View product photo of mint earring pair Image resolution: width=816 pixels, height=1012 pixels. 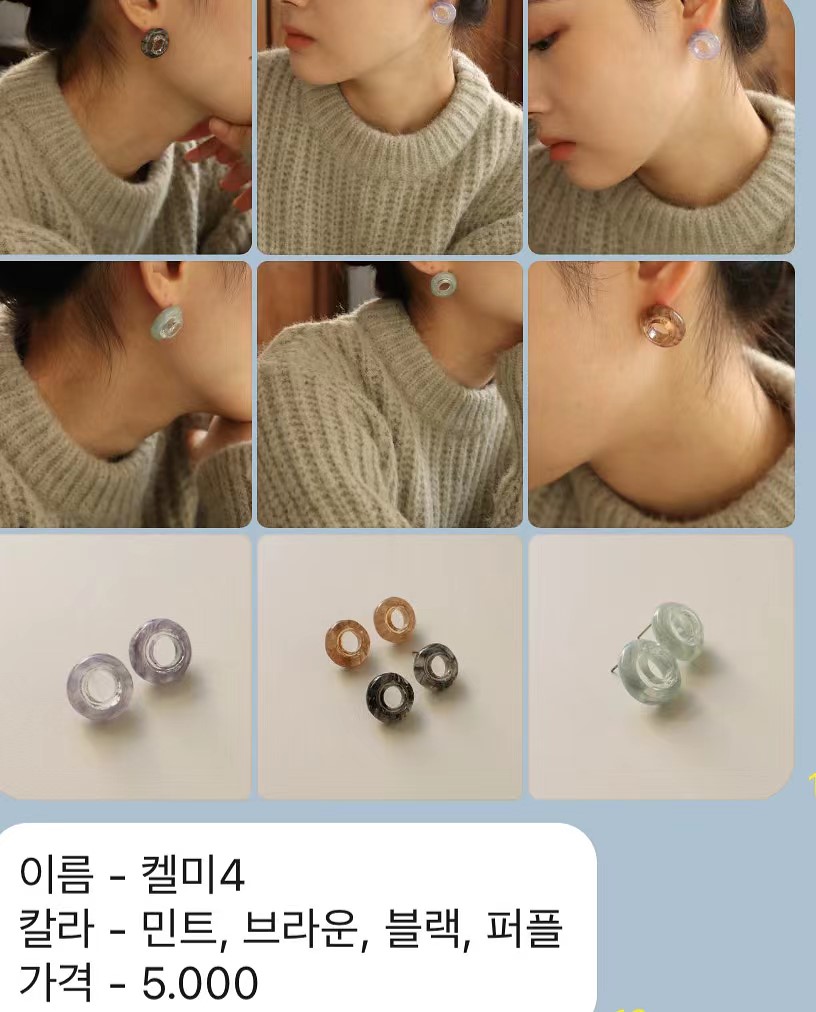[x=661, y=667]
